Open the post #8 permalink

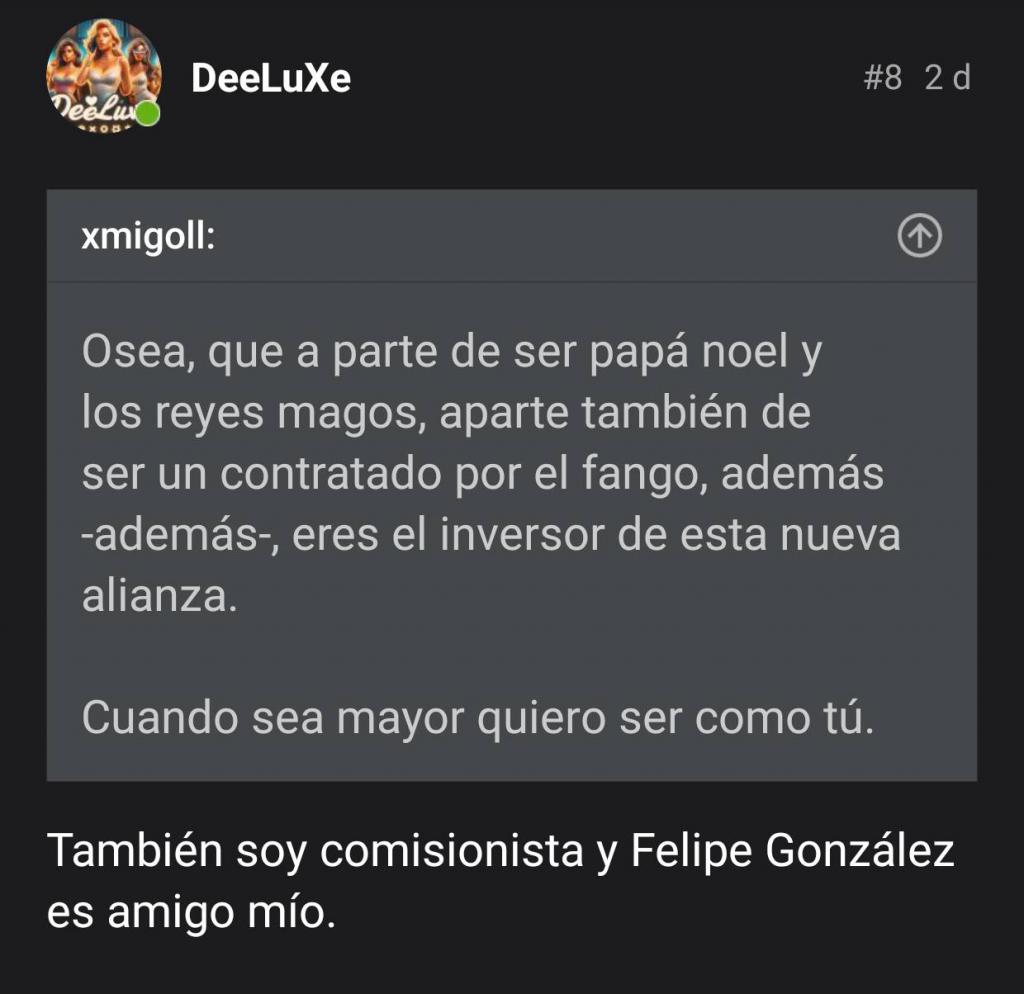(882, 78)
